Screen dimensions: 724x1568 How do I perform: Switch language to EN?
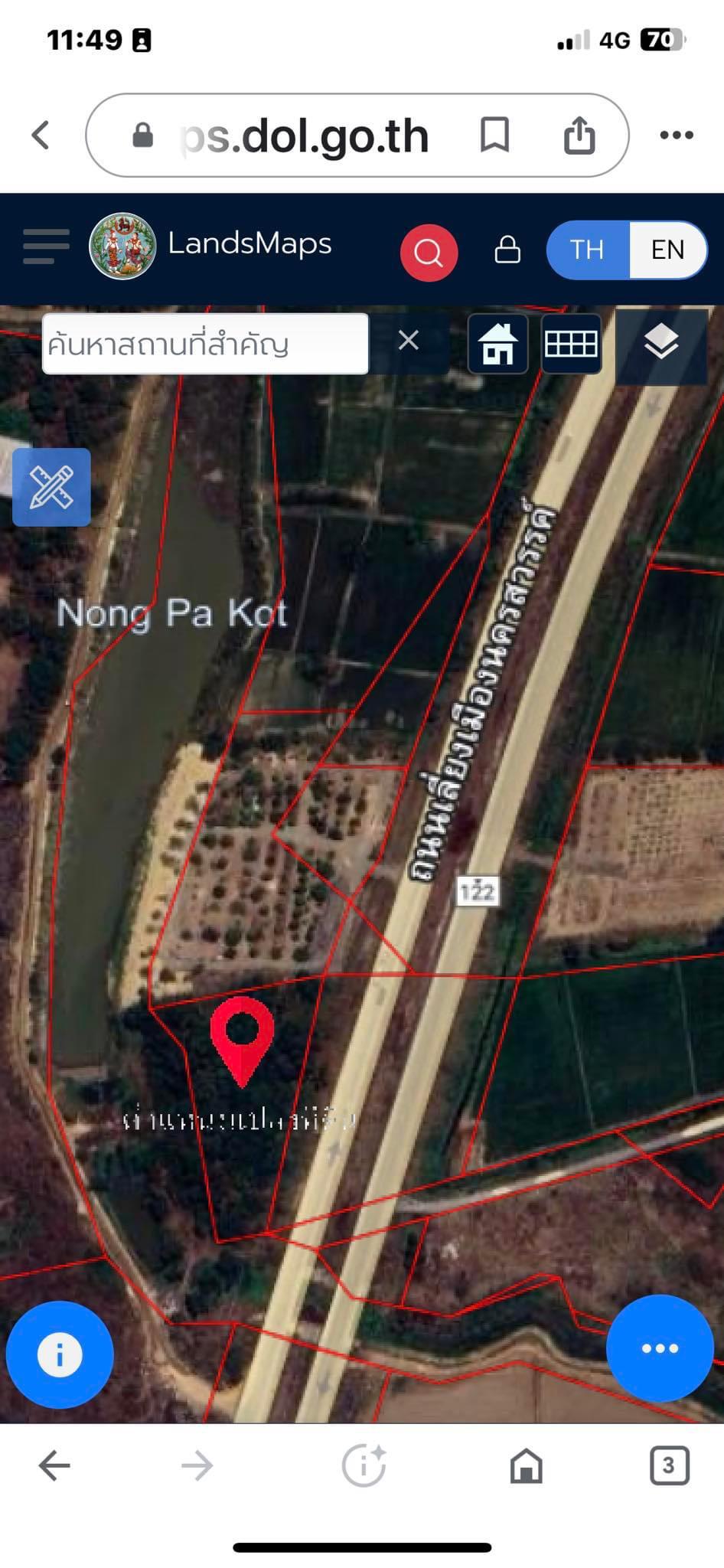[668, 250]
